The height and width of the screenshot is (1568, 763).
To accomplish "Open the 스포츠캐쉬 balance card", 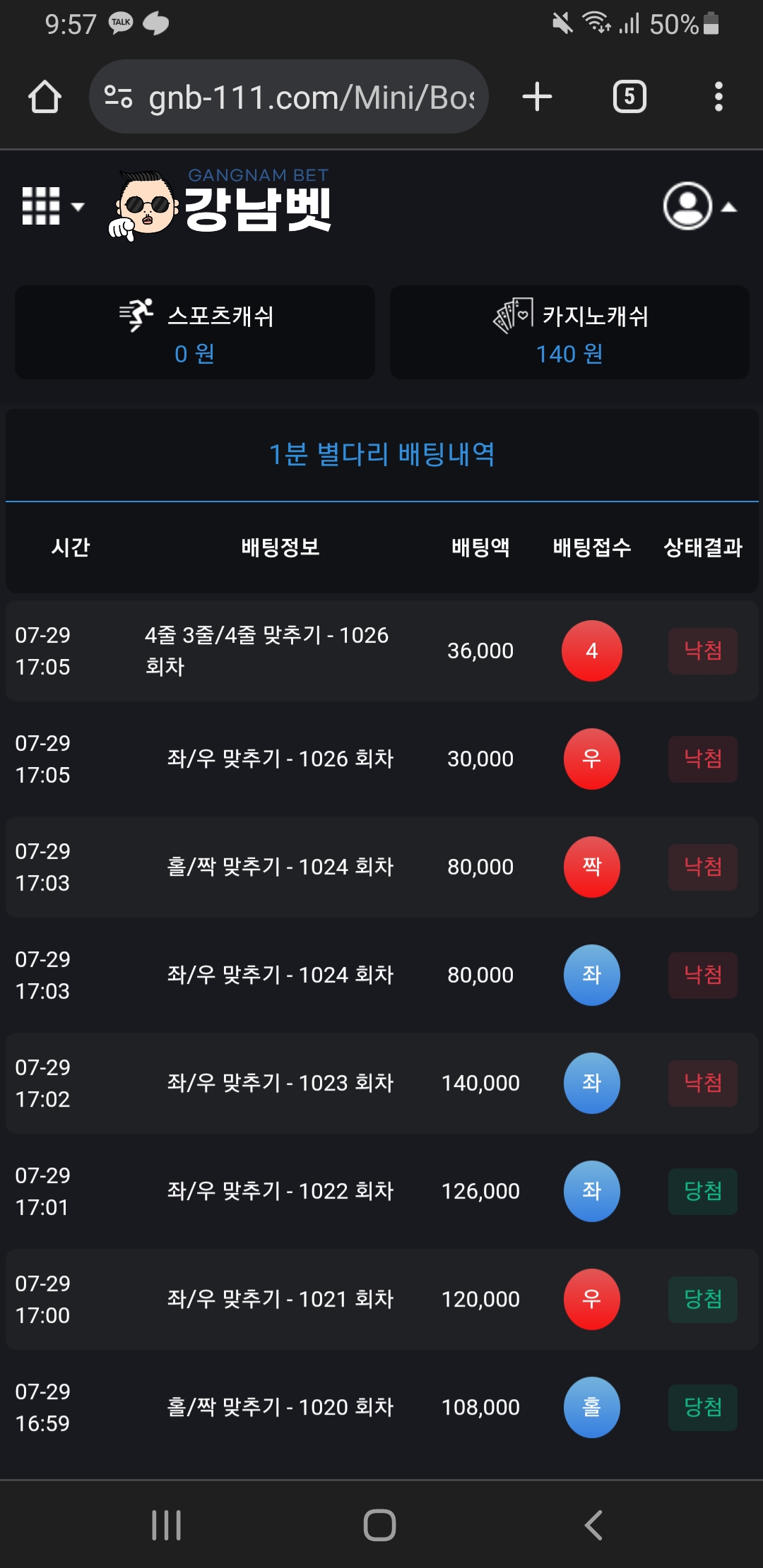I will [x=195, y=332].
